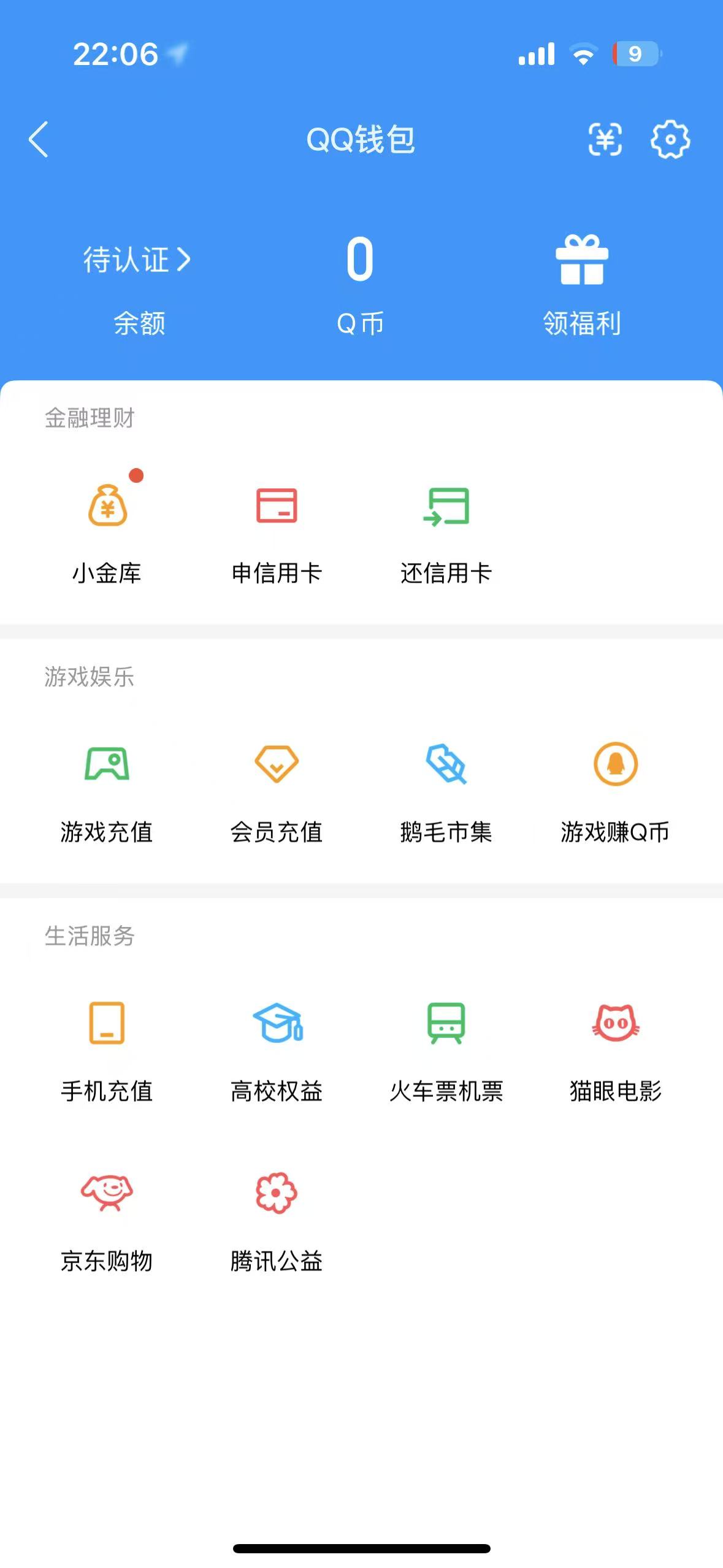Viewport: 723px width, 1568px height.
Task: Expand 待认证 verification details
Action: click(x=136, y=260)
